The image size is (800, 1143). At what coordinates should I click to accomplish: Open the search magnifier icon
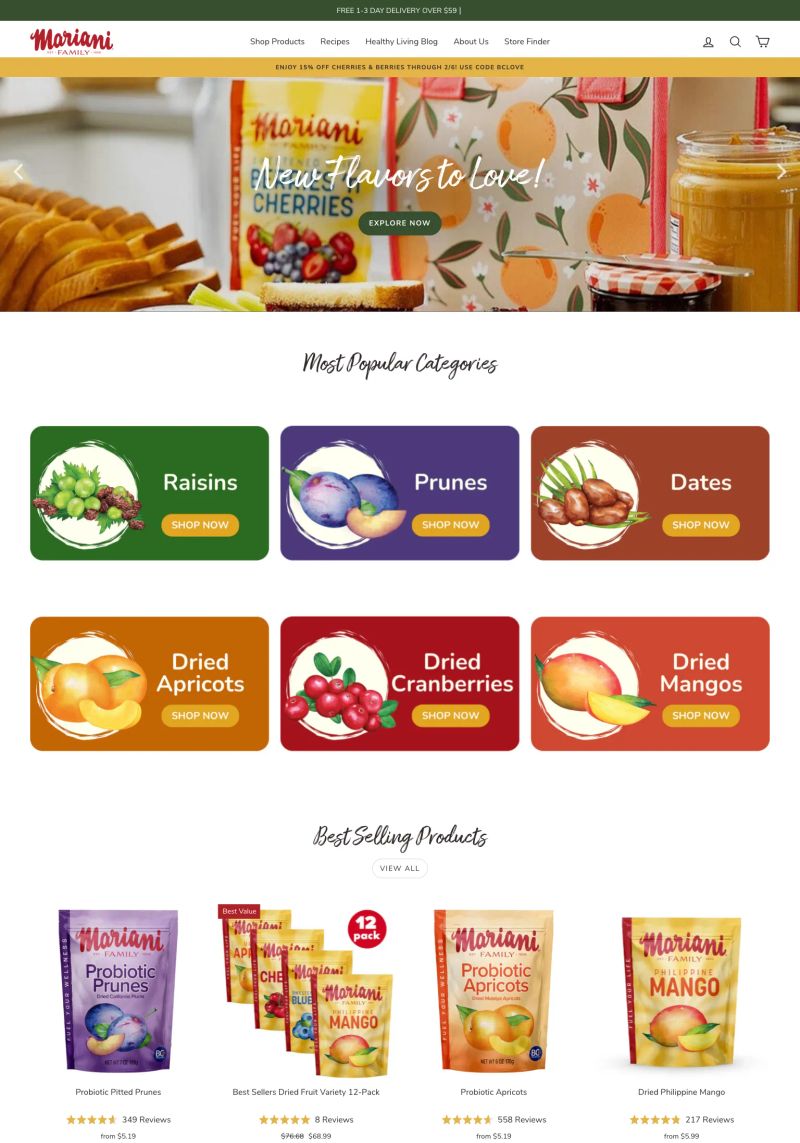pyautogui.click(x=735, y=42)
